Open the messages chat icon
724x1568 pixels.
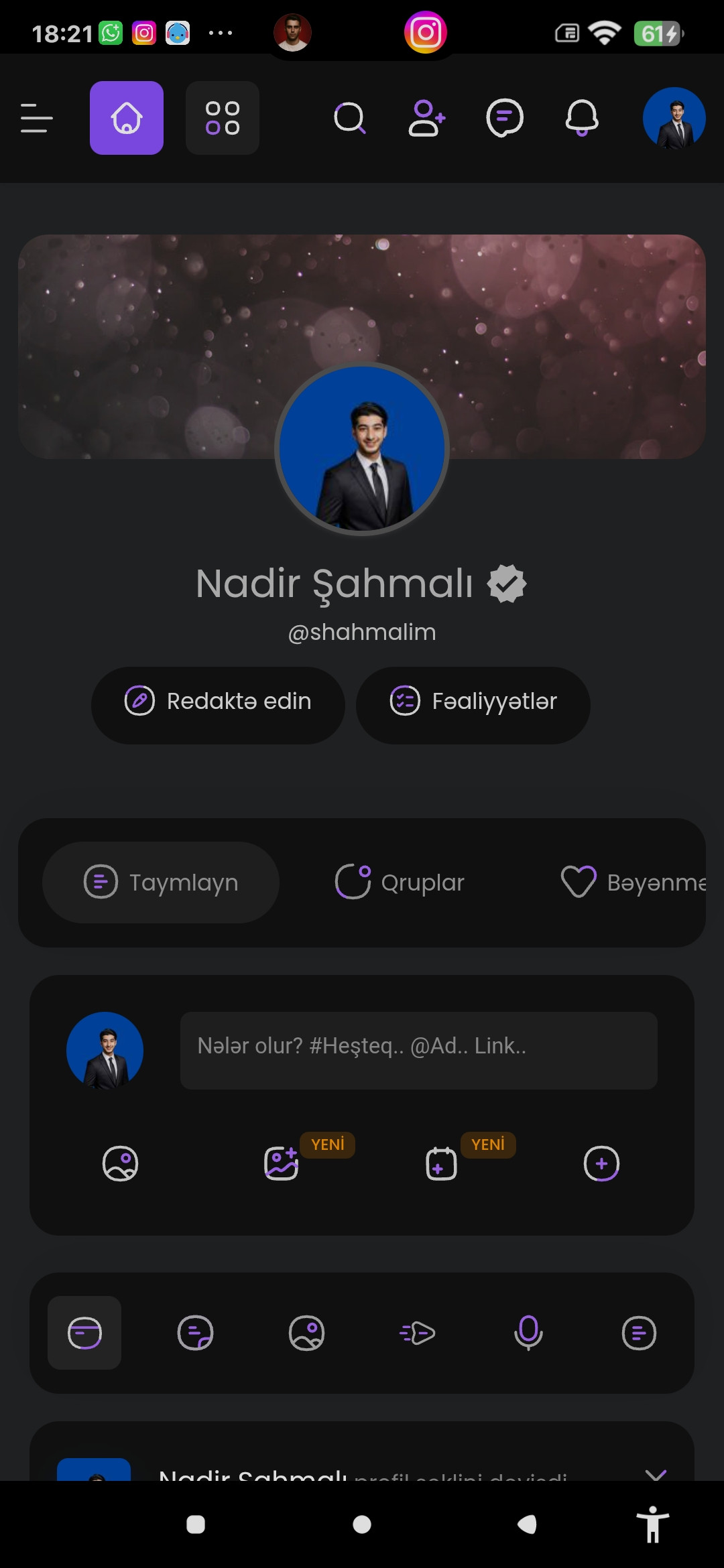pos(505,118)
